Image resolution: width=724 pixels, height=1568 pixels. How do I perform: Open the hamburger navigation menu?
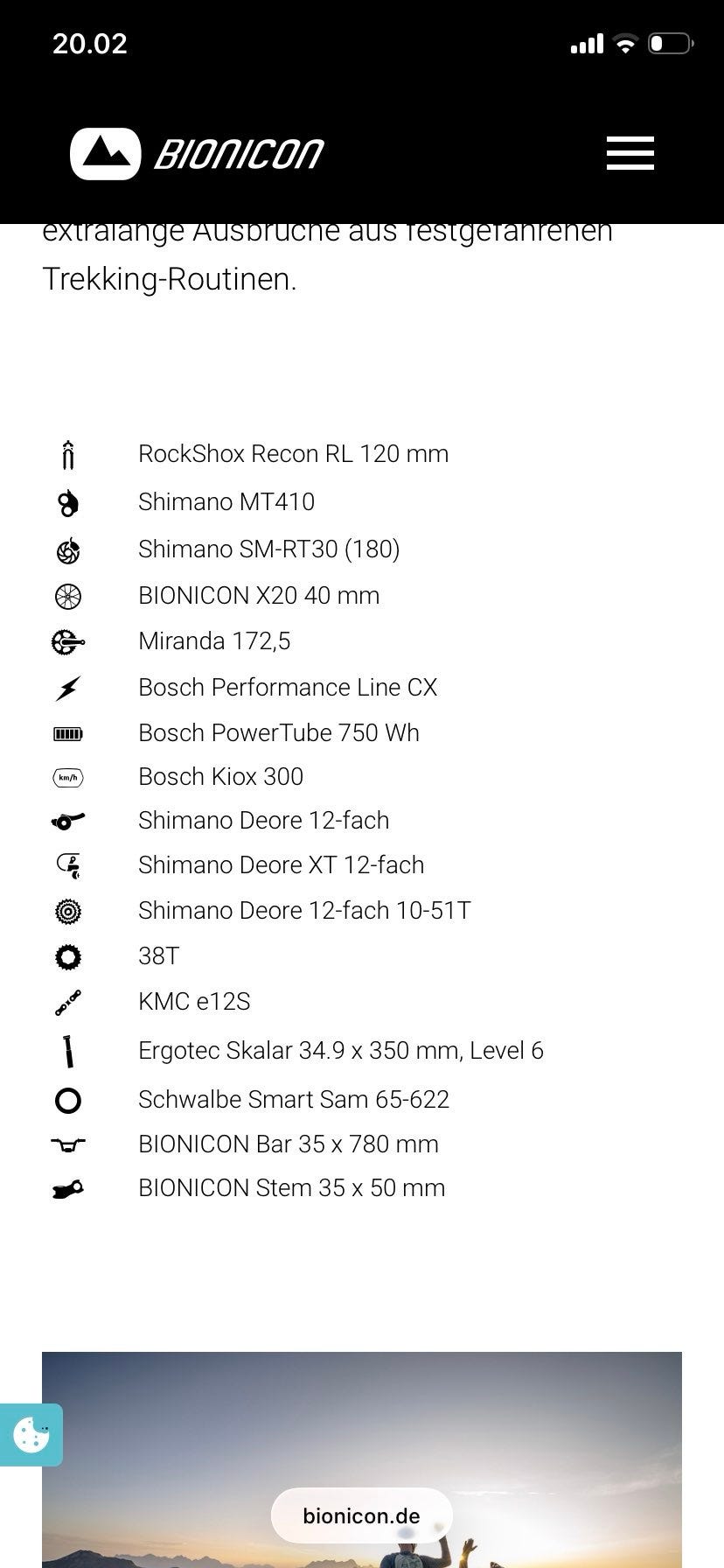point(630,154)
